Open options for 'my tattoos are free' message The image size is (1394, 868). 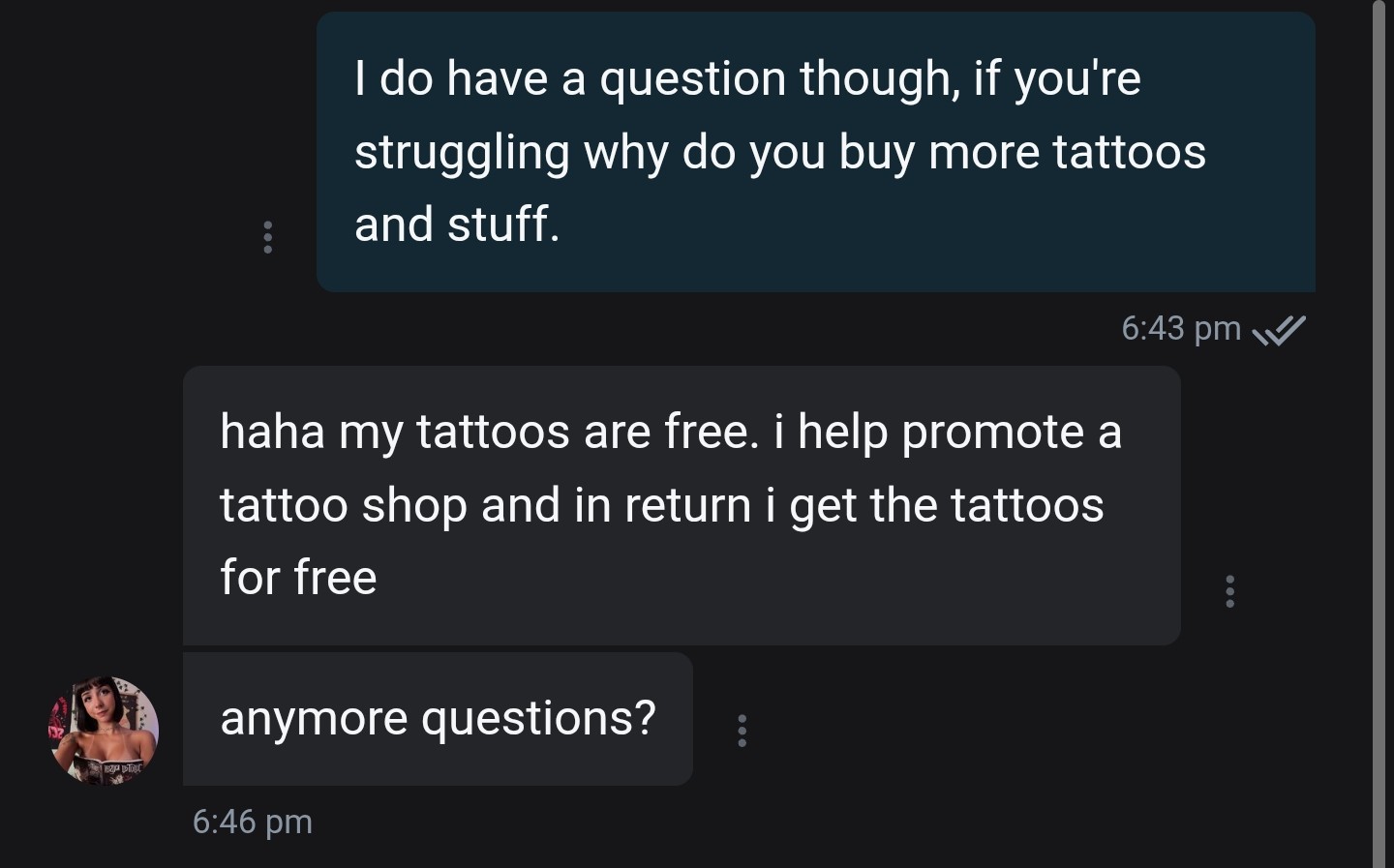(x=1229, y=591)
